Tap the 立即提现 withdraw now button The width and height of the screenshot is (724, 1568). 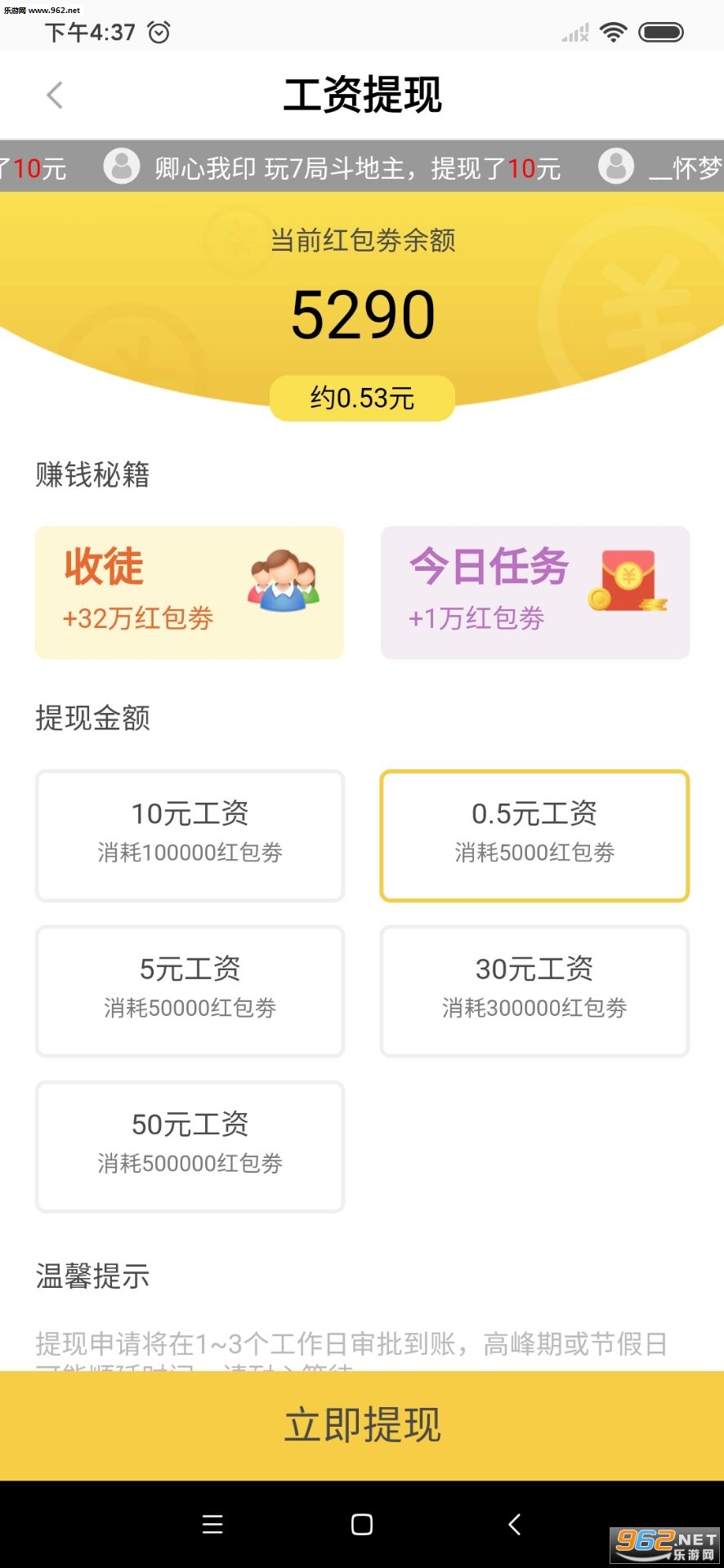pos(362,1425)
